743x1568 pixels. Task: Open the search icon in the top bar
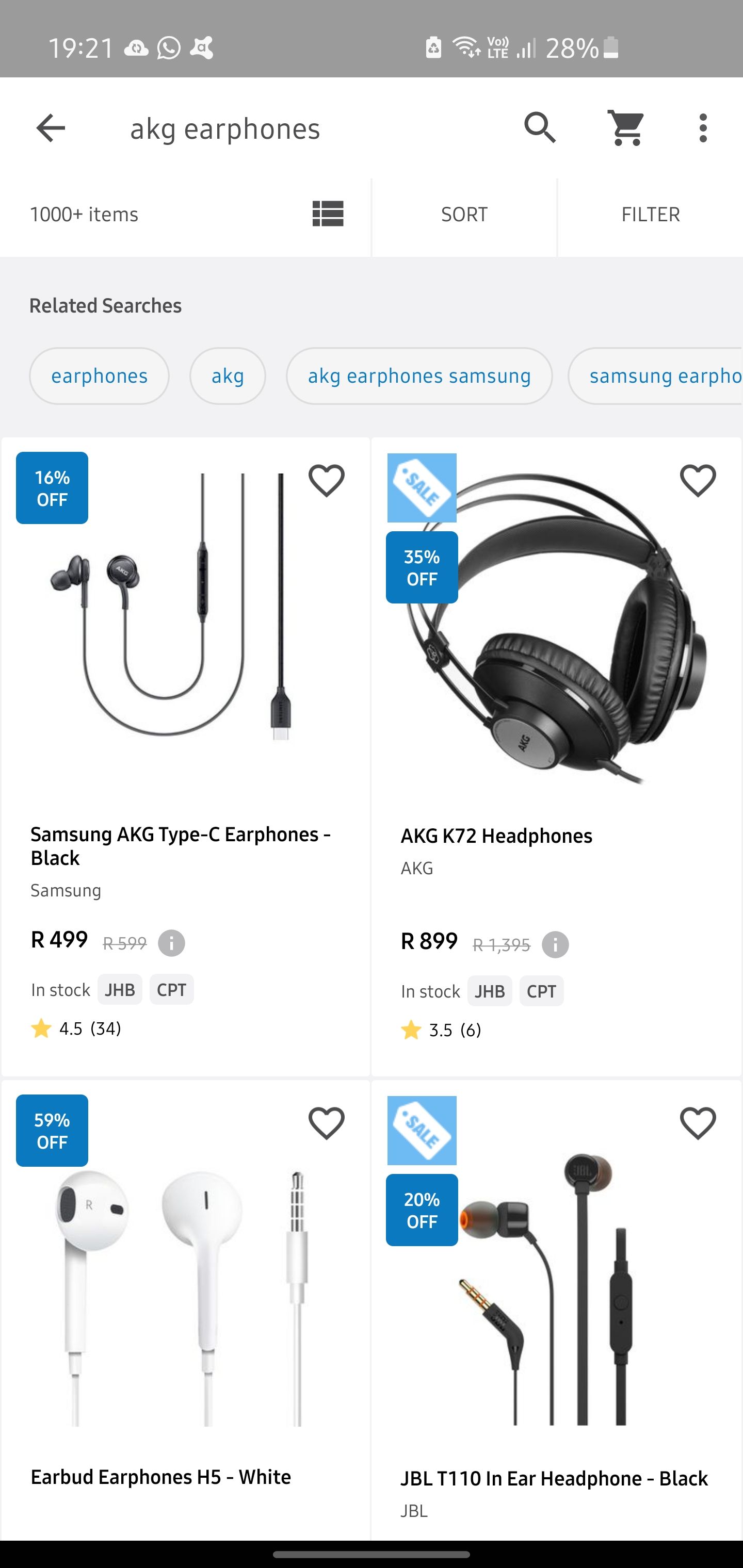pos(540,128)
